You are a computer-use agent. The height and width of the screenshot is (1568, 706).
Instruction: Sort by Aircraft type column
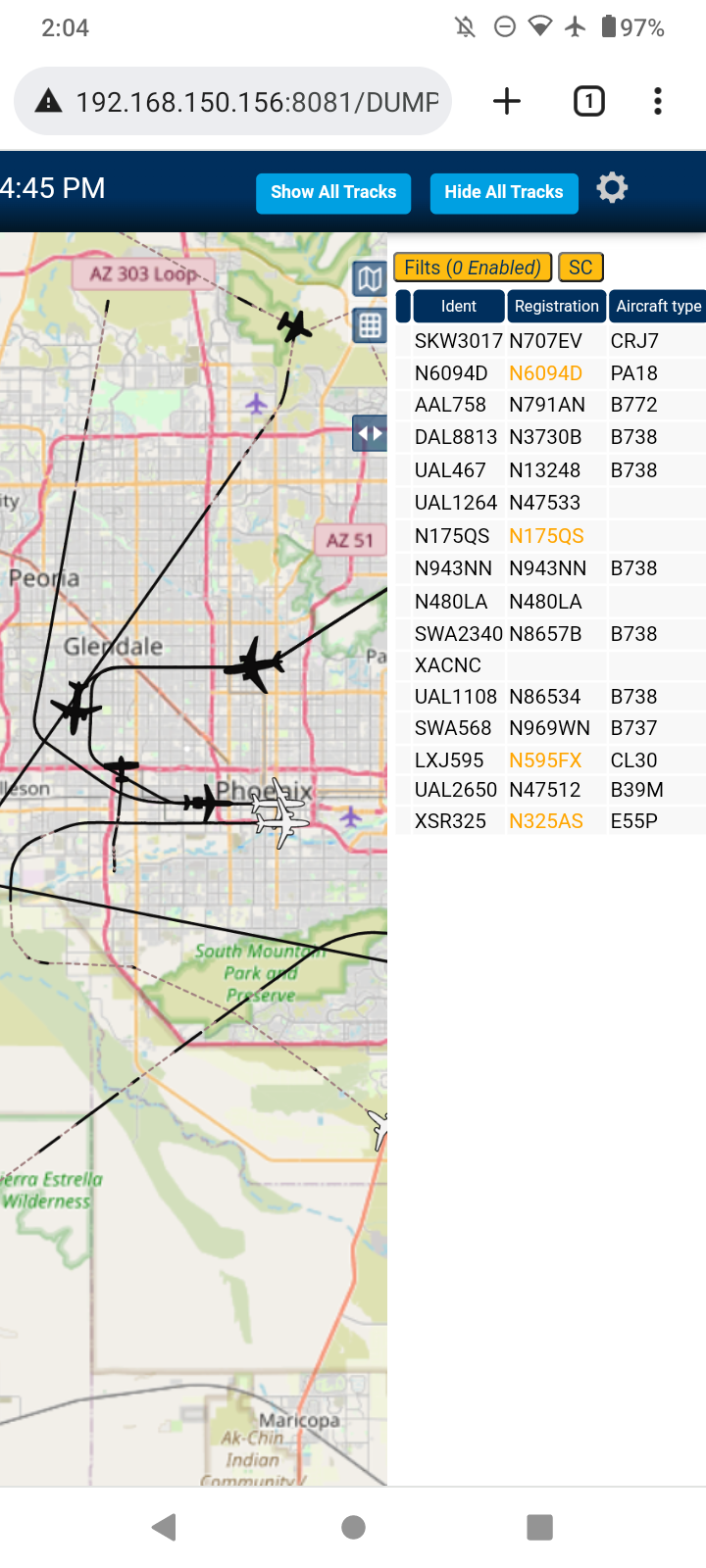658,306
